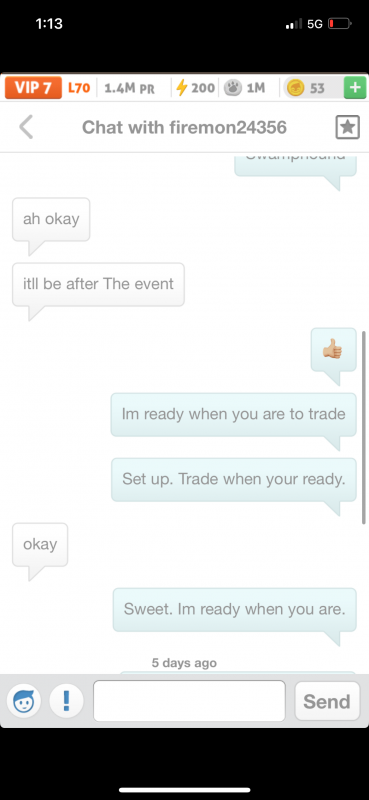This screenshot has height=800, width=369.
Task: Tap the exclamation mark report icon
Action: click(x=66, y=701)
